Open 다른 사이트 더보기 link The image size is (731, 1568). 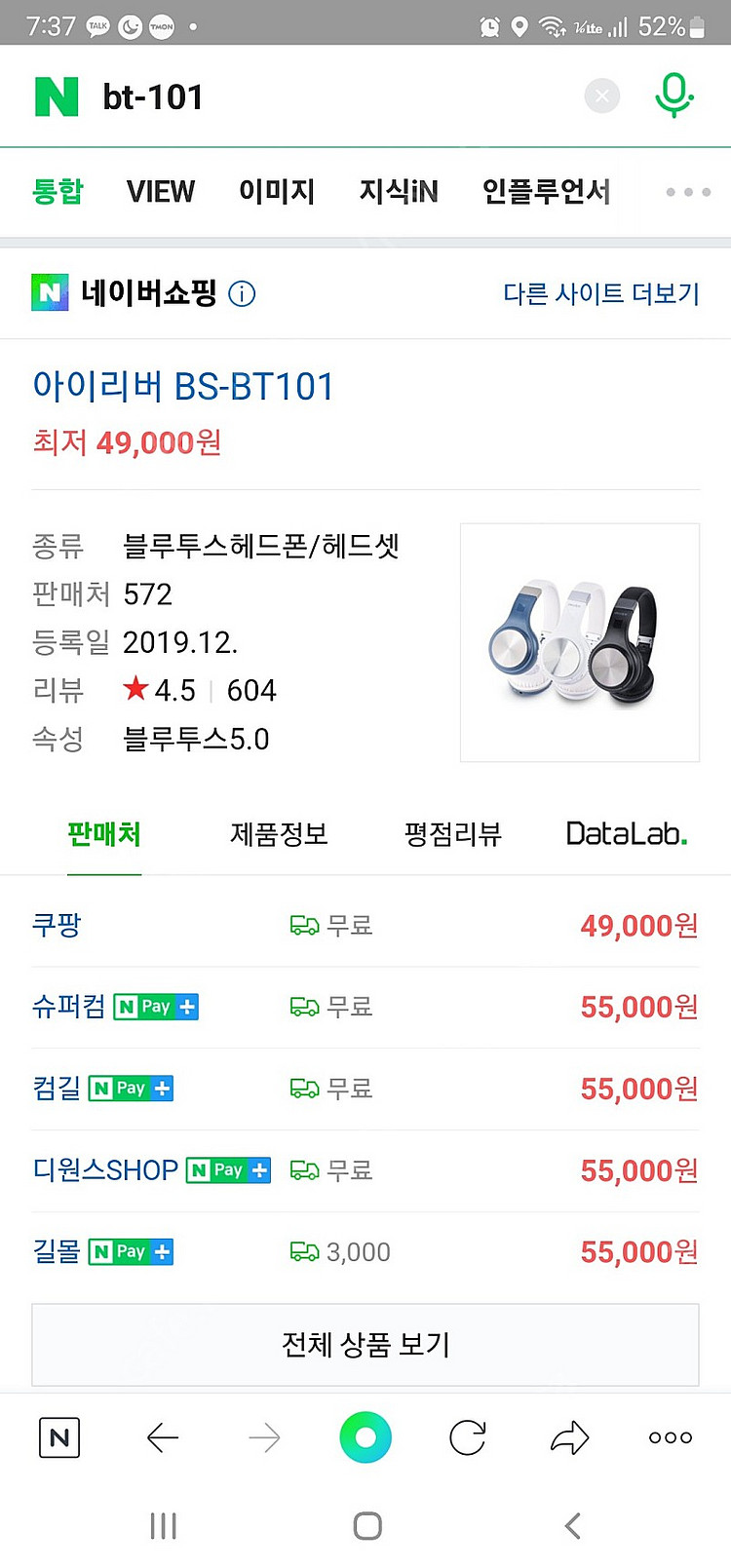click(x=600, y=293)
